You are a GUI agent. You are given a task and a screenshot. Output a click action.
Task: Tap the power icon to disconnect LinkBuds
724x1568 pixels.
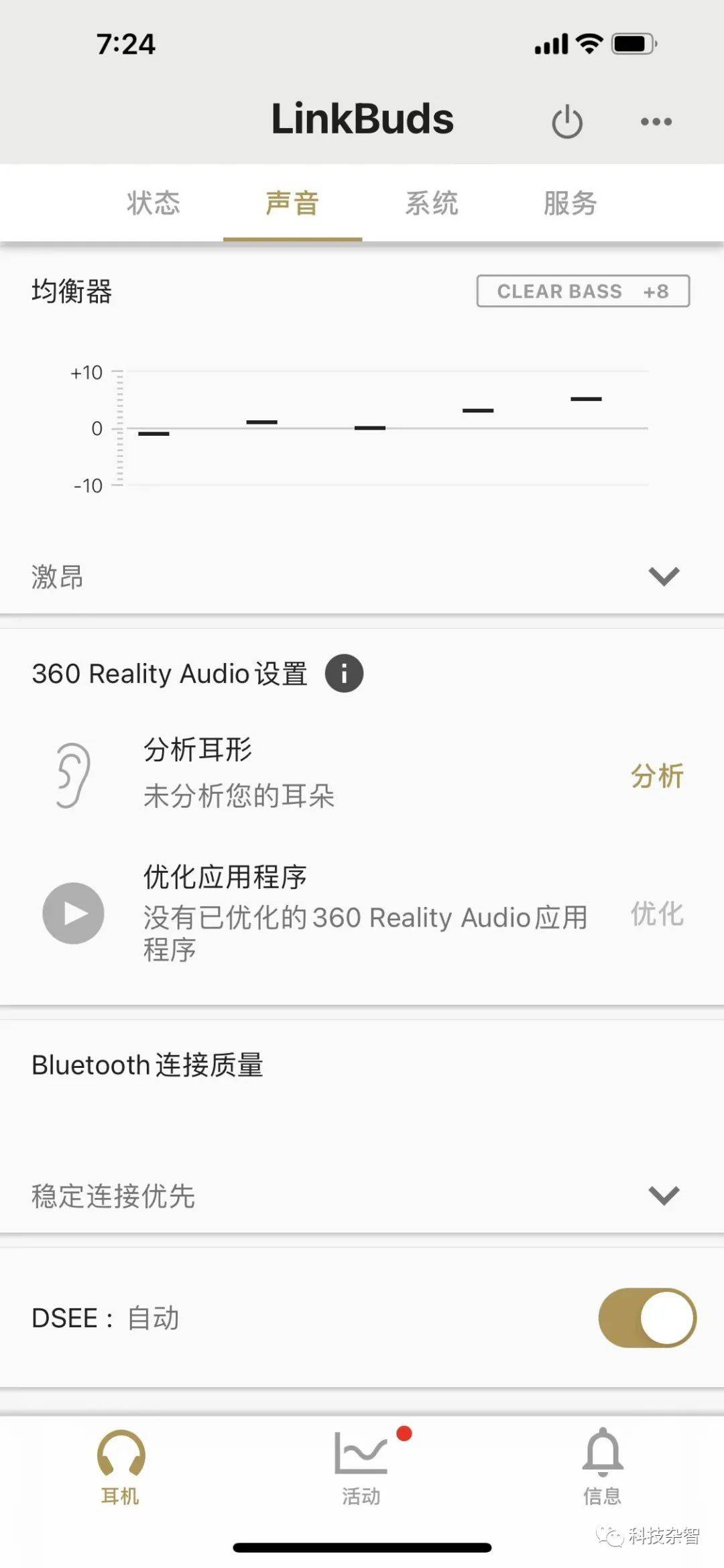566,121
